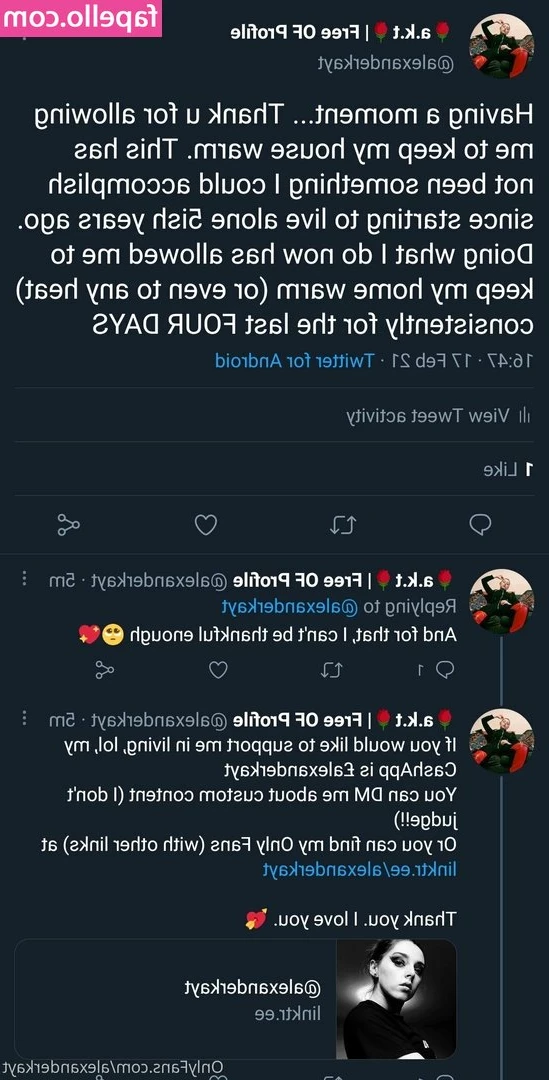This screenshot has height=1080, width=549.
Task: Open the linktr.ee/alexanderkayt text link
Action: pos(360,870)
